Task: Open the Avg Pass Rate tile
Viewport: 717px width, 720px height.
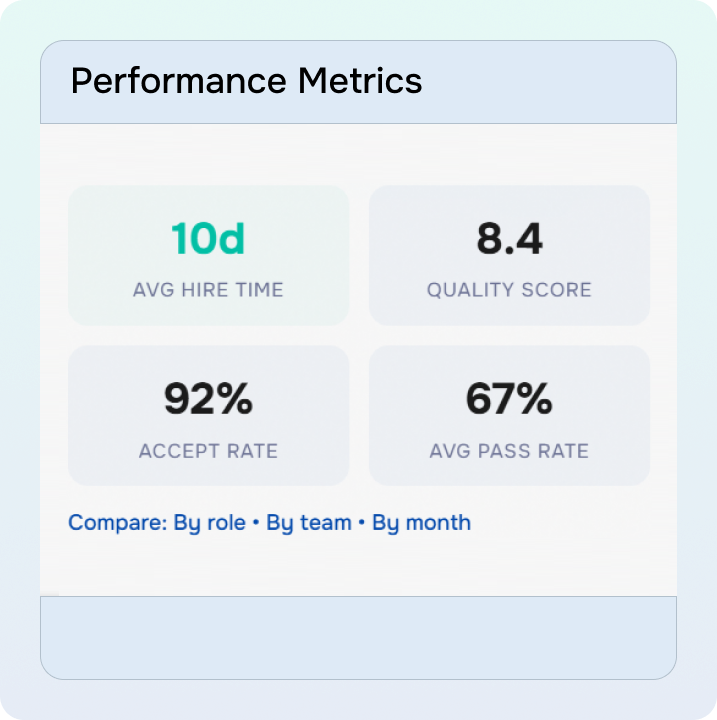Action: tap(509, 416)
